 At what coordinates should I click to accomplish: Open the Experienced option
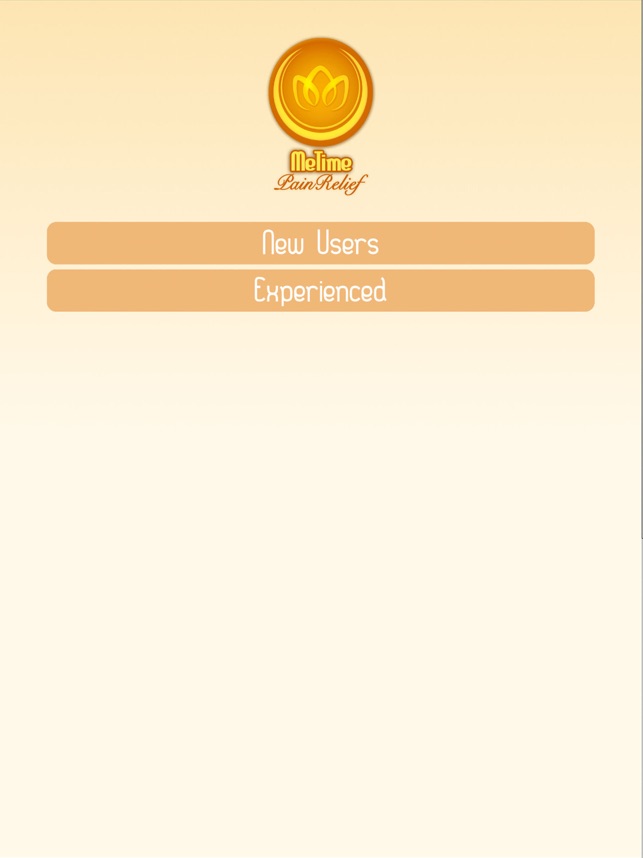point(320,291)
